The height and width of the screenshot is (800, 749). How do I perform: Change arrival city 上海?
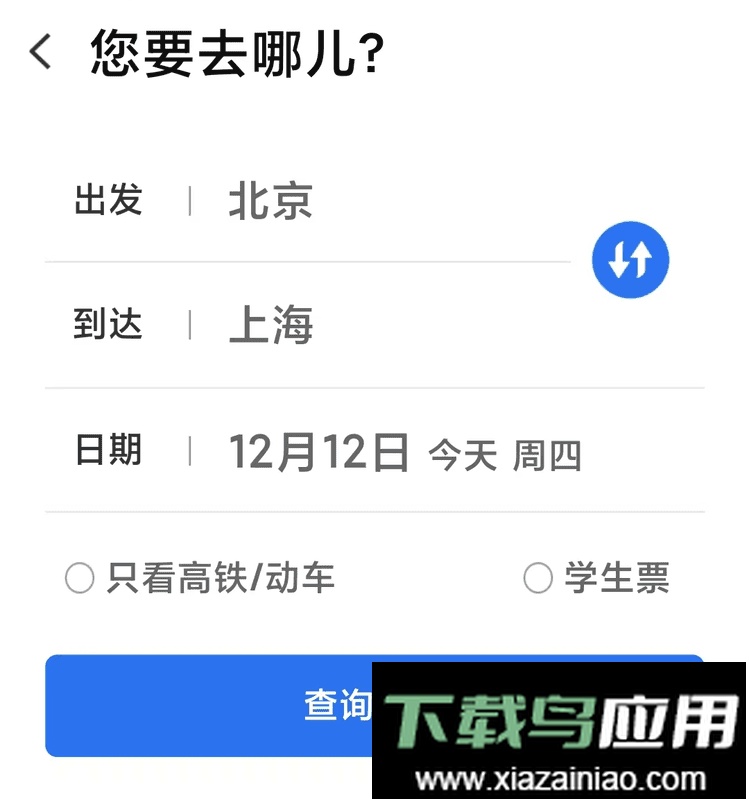coord(271,326)
